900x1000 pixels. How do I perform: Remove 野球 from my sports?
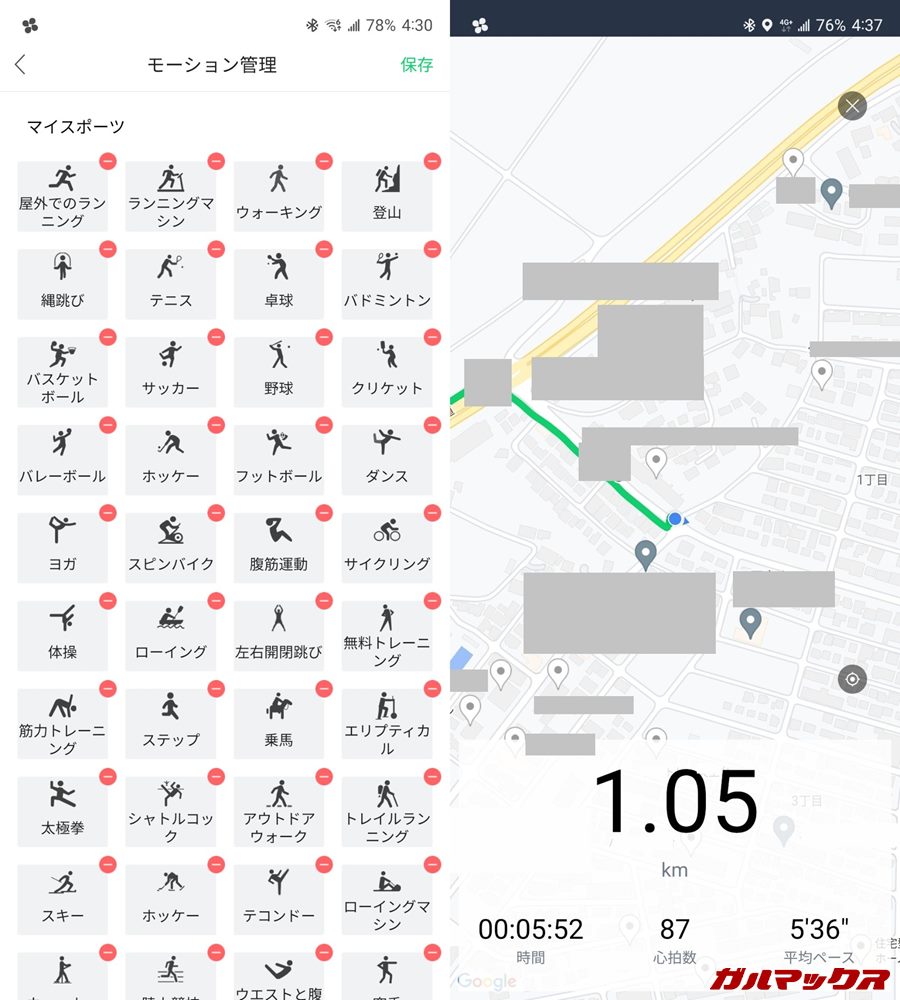[324, 338]
